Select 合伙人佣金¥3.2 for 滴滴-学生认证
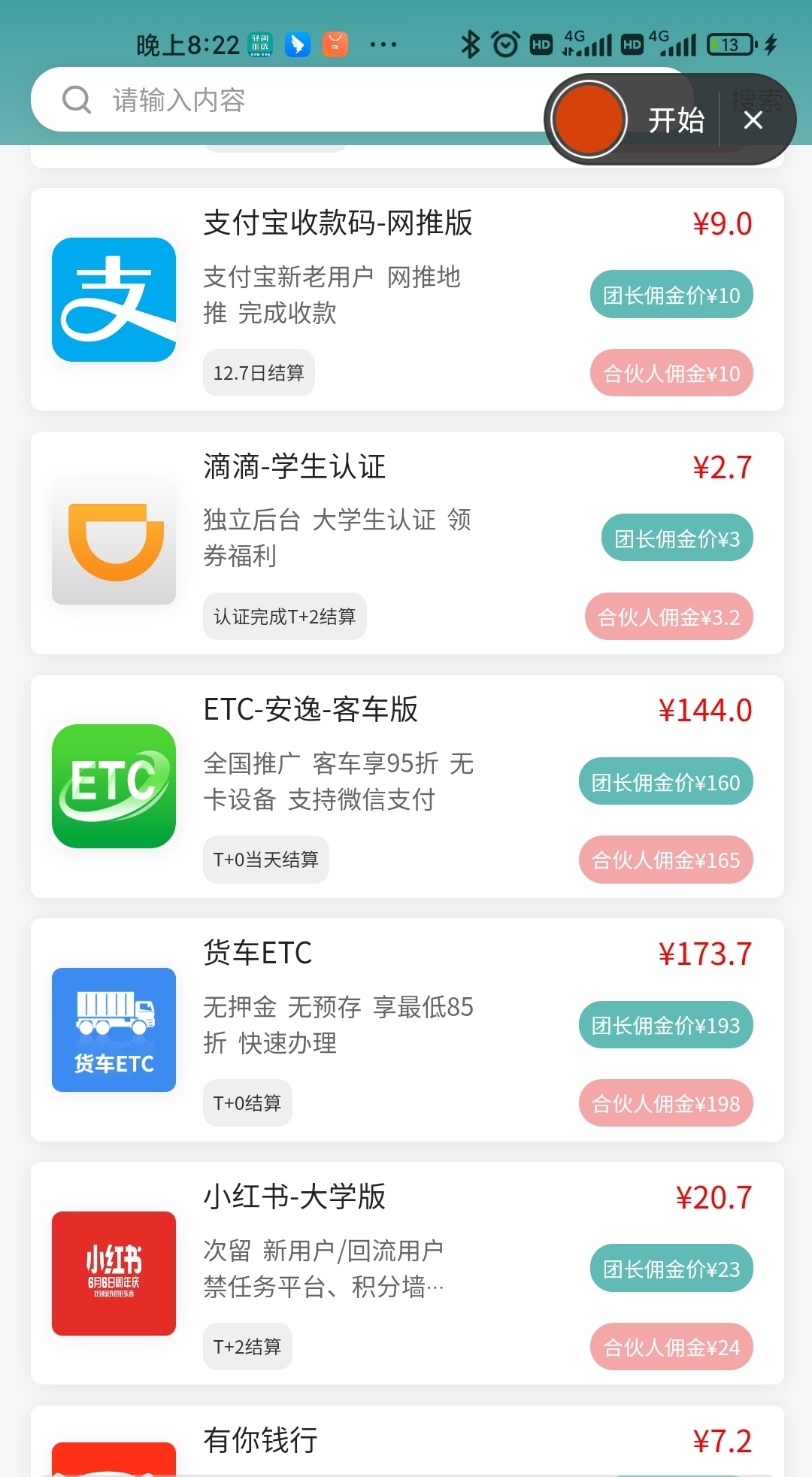 (668, 617)
